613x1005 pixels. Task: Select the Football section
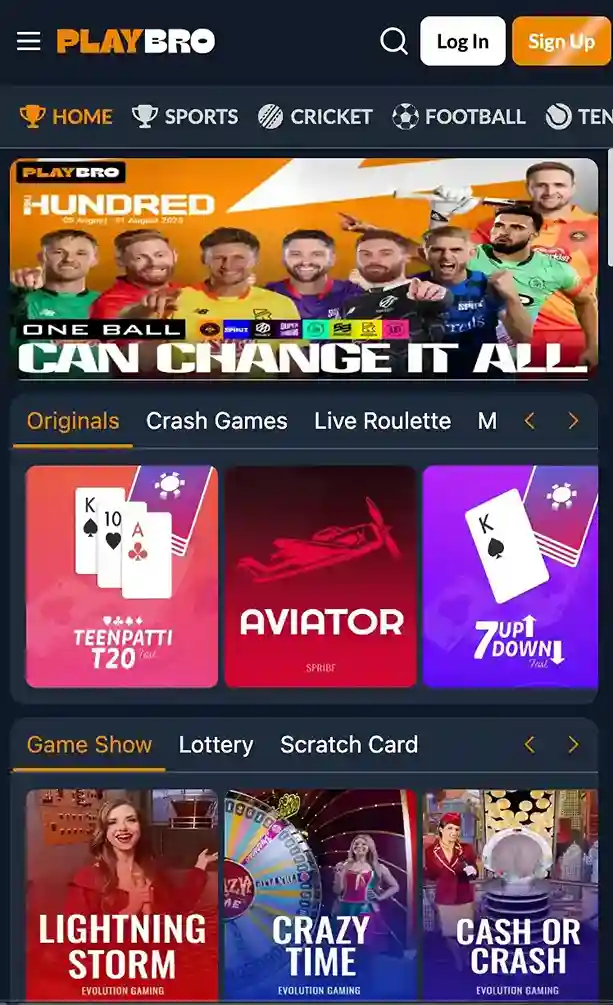click(459, 116)
